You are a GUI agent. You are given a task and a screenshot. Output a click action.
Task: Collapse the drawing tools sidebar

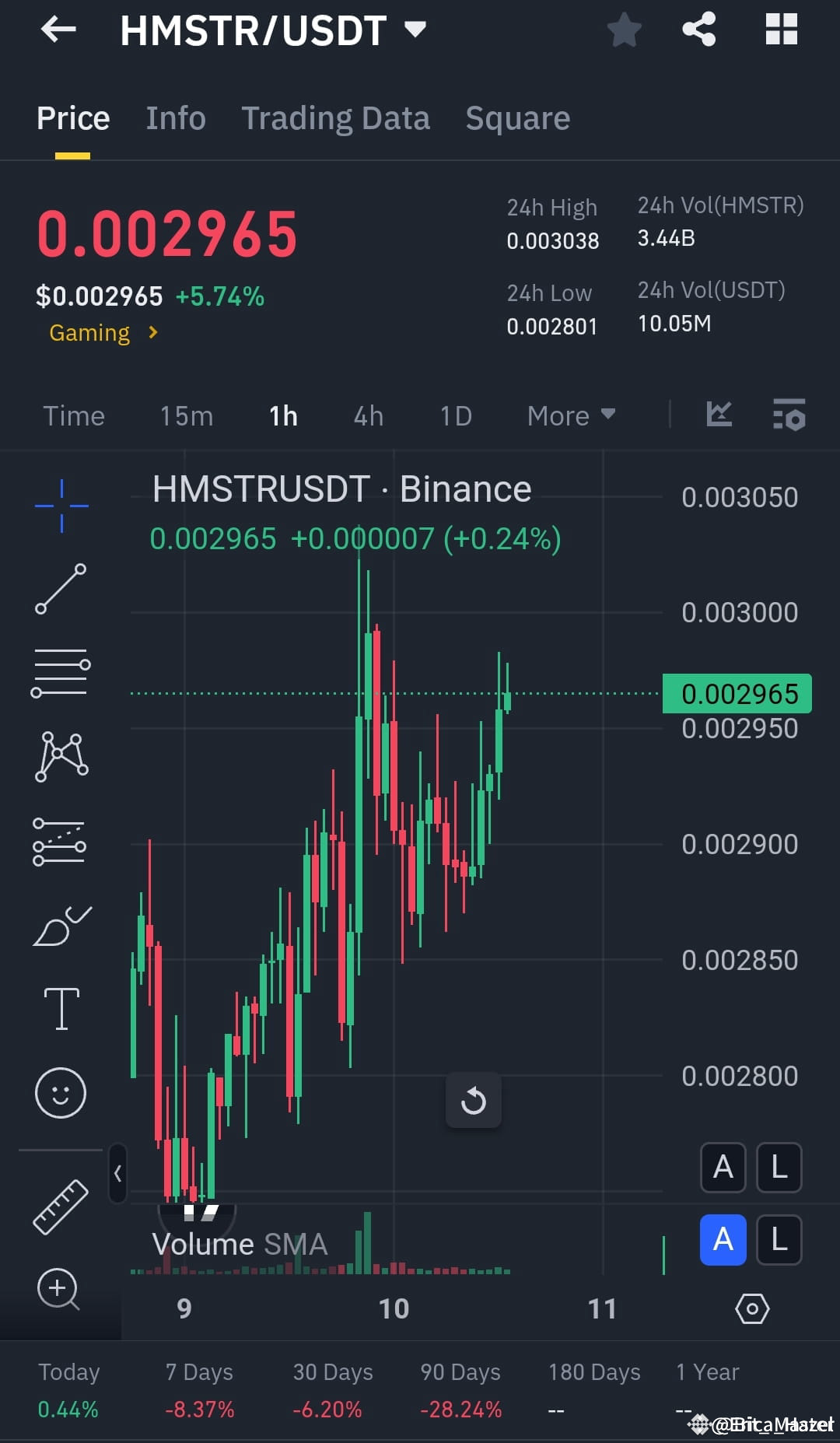click(117, 1171)
